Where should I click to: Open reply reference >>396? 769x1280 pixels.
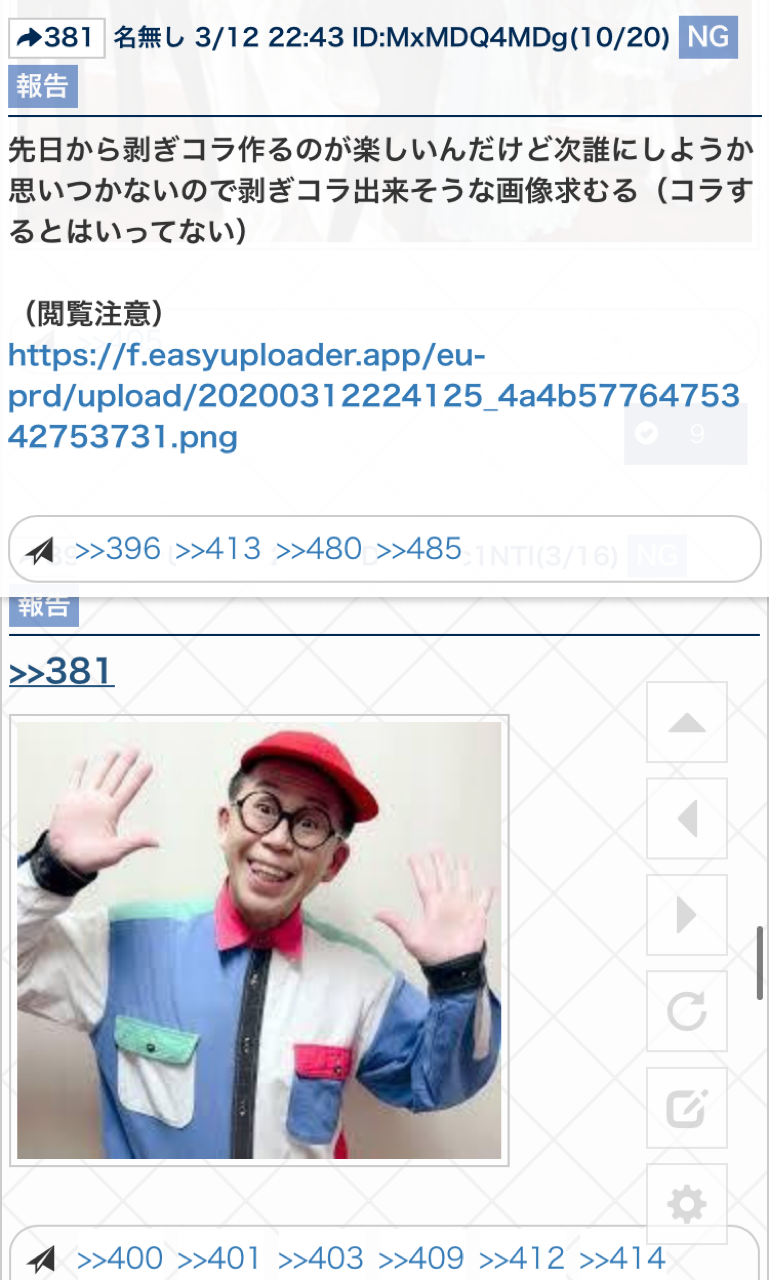(x=118, y=549)
